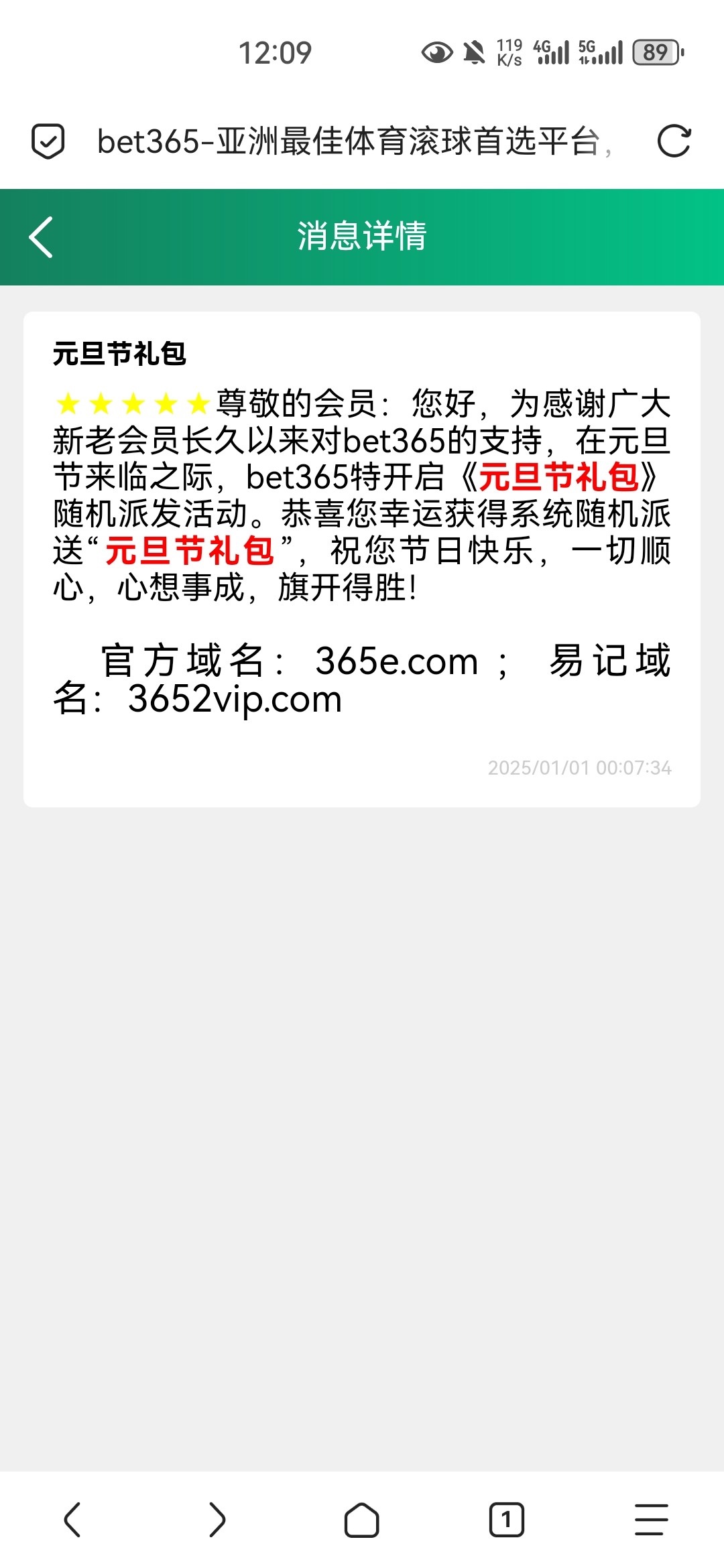Open the browser home page
This screenshot has height=1568, width=724.
[x=362, y=1519]
